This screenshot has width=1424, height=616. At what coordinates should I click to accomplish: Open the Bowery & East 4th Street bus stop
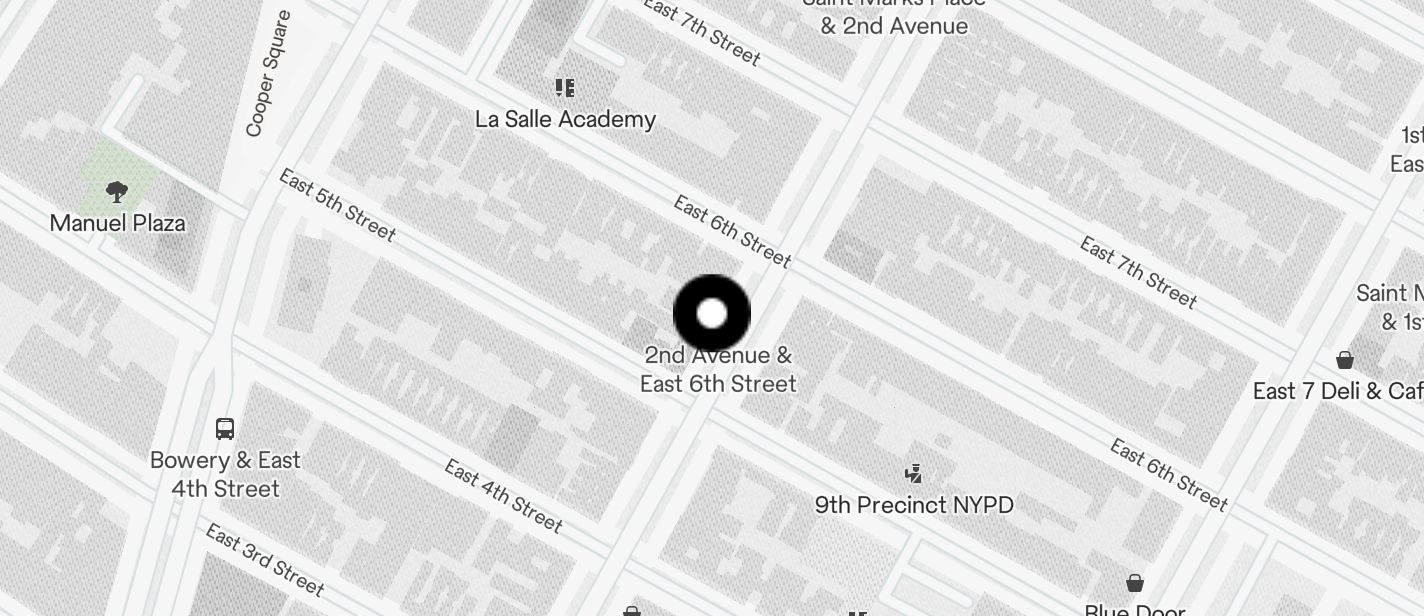[x=225, y=429]
